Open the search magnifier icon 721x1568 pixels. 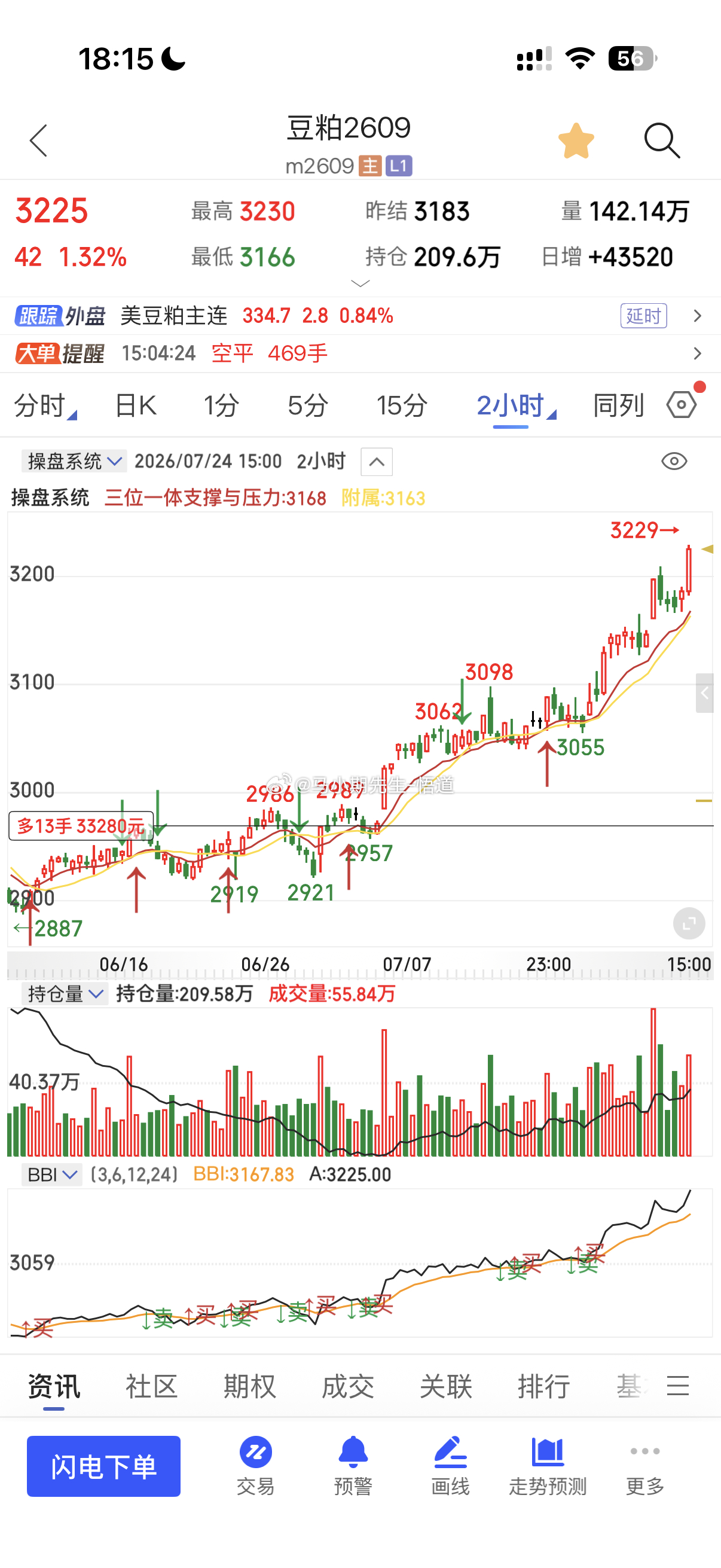[661, 141]
